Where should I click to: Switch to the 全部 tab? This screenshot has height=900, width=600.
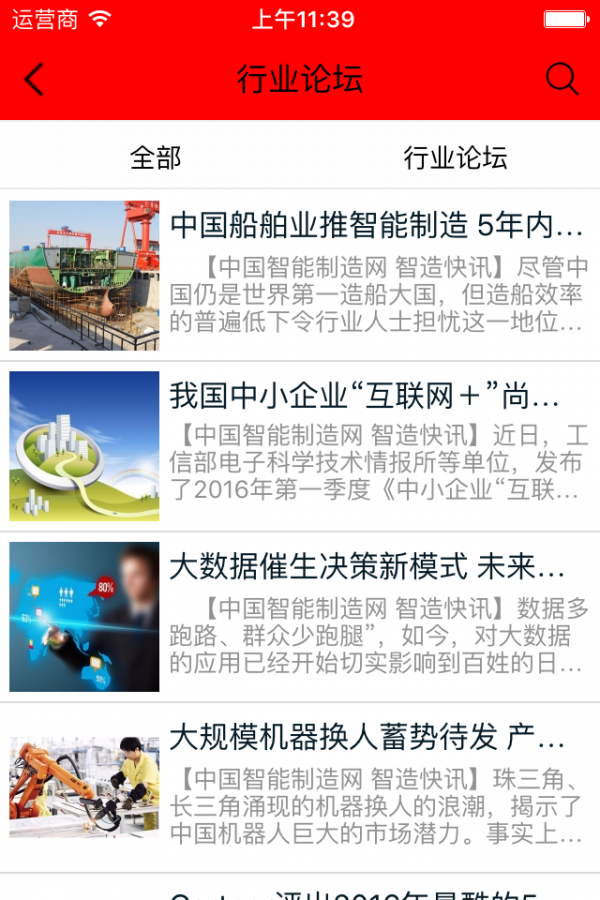click(156, 157)
